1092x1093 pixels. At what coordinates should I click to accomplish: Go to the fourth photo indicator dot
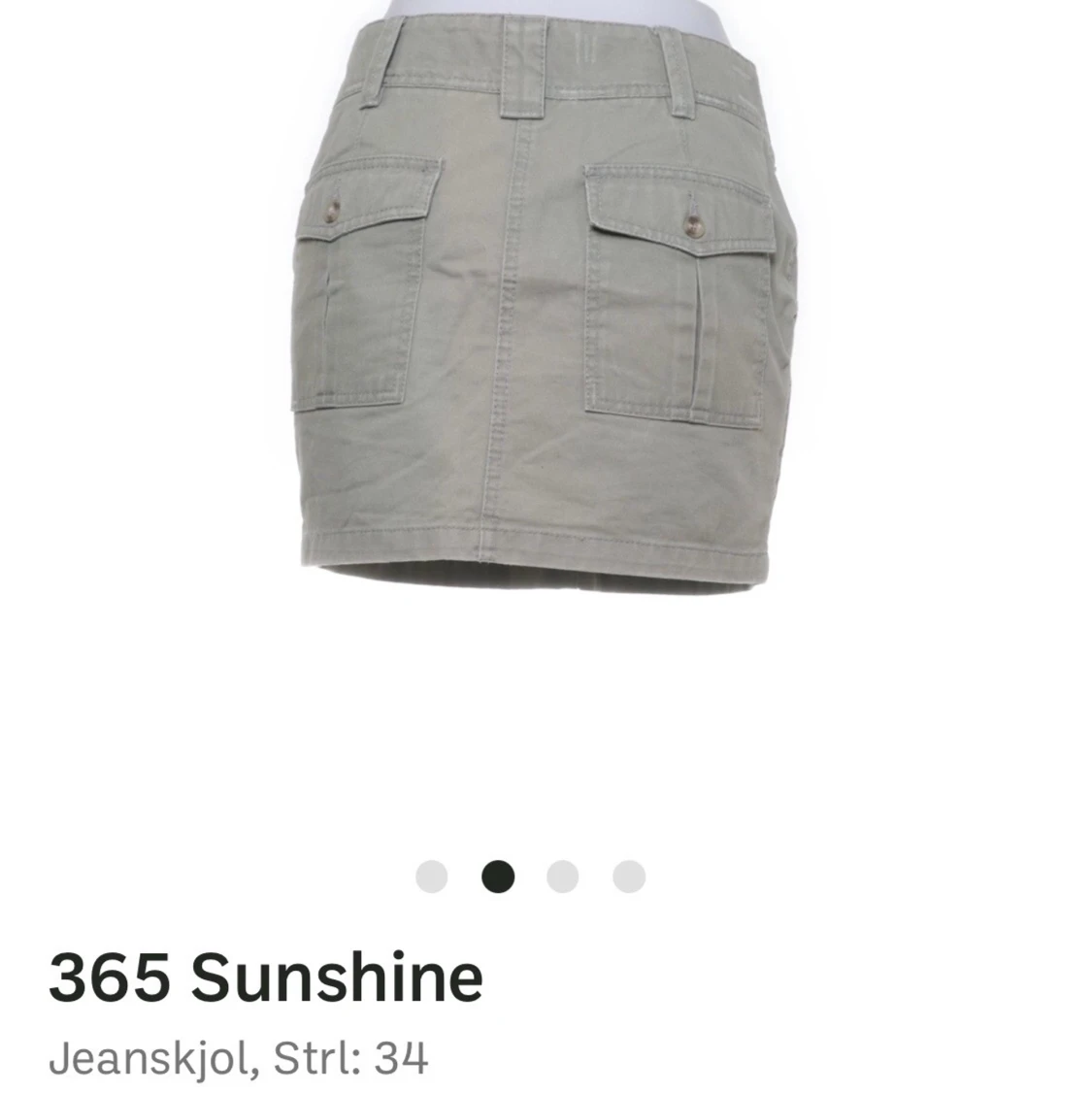[629, 877]
